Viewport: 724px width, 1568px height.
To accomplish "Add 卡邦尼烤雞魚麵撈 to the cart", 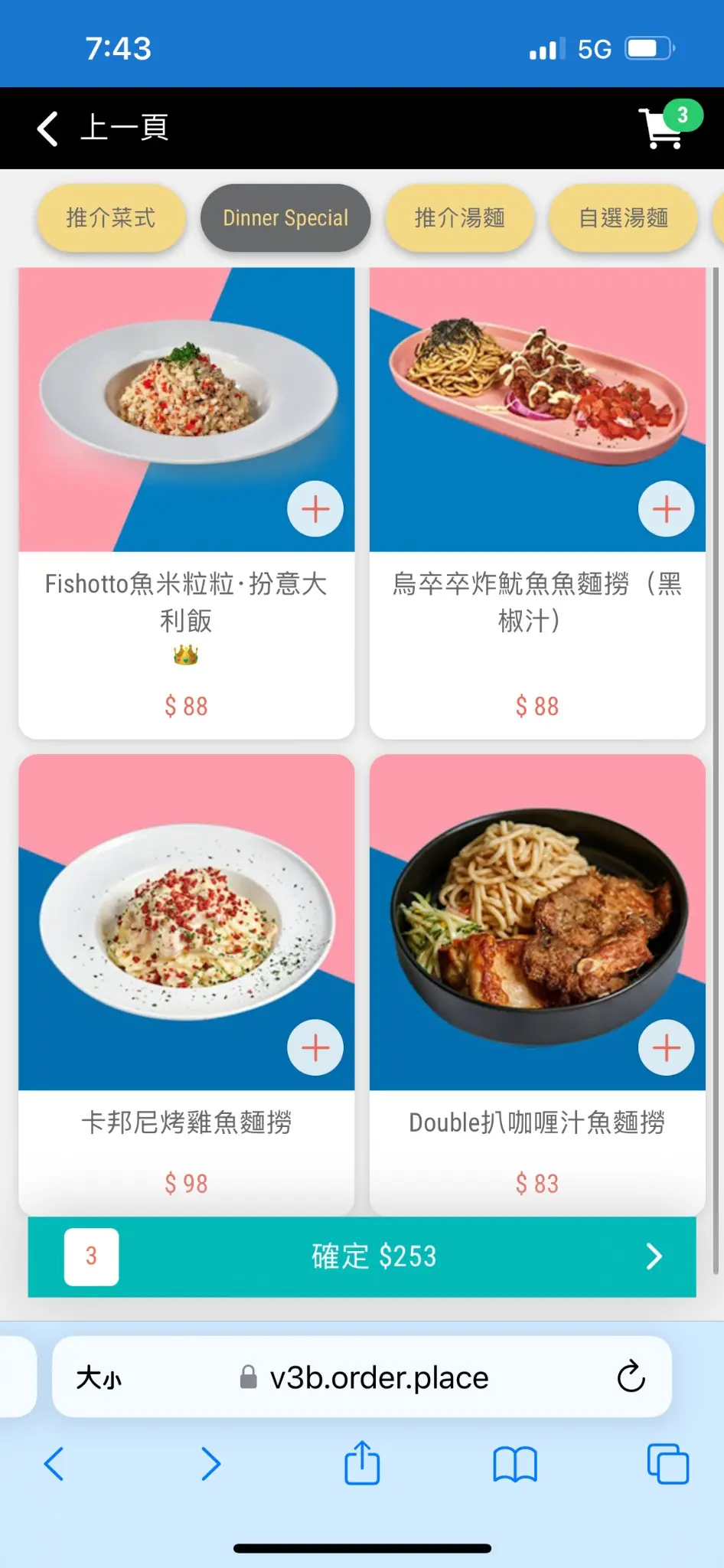I will 315,1047.
